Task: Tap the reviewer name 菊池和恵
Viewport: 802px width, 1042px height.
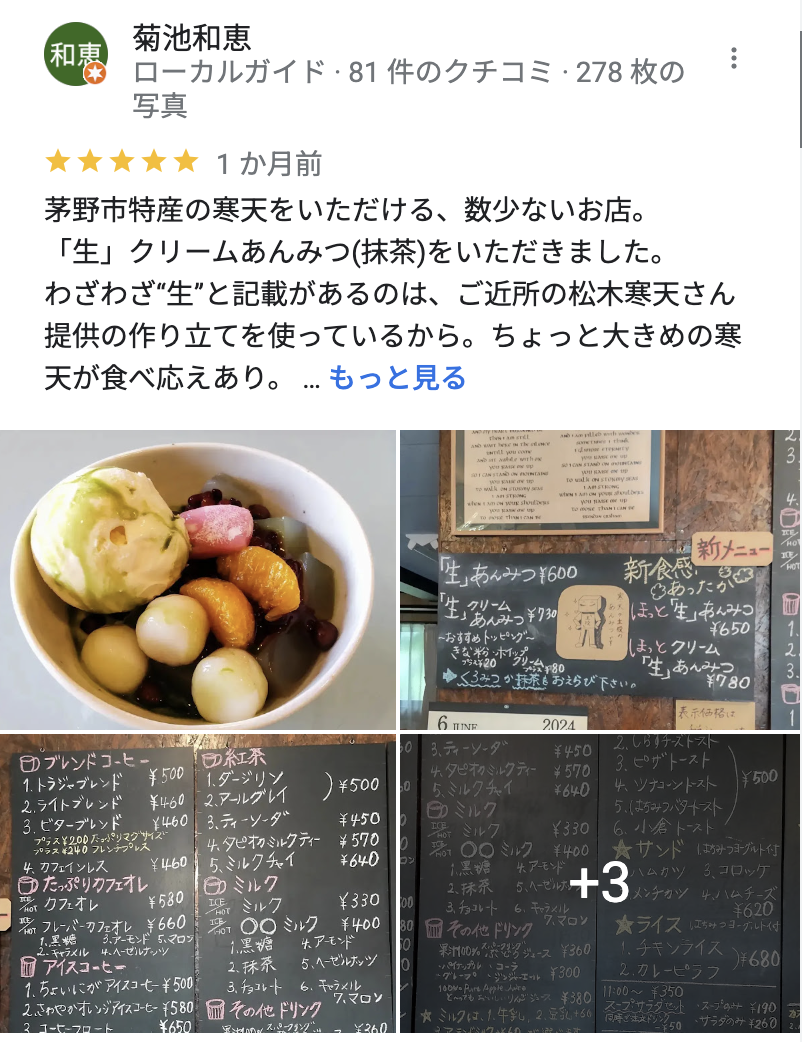Action: coord(192,38)
